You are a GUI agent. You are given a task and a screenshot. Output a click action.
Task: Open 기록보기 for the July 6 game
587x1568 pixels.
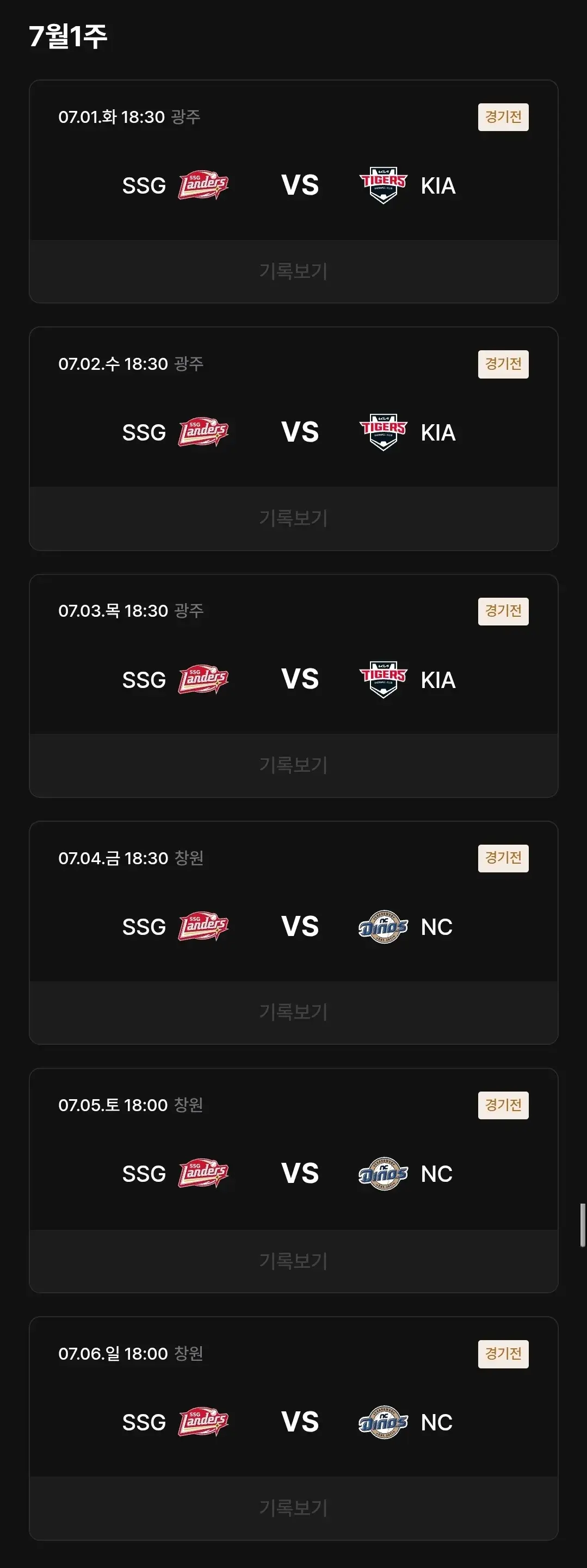[293, 1508]
